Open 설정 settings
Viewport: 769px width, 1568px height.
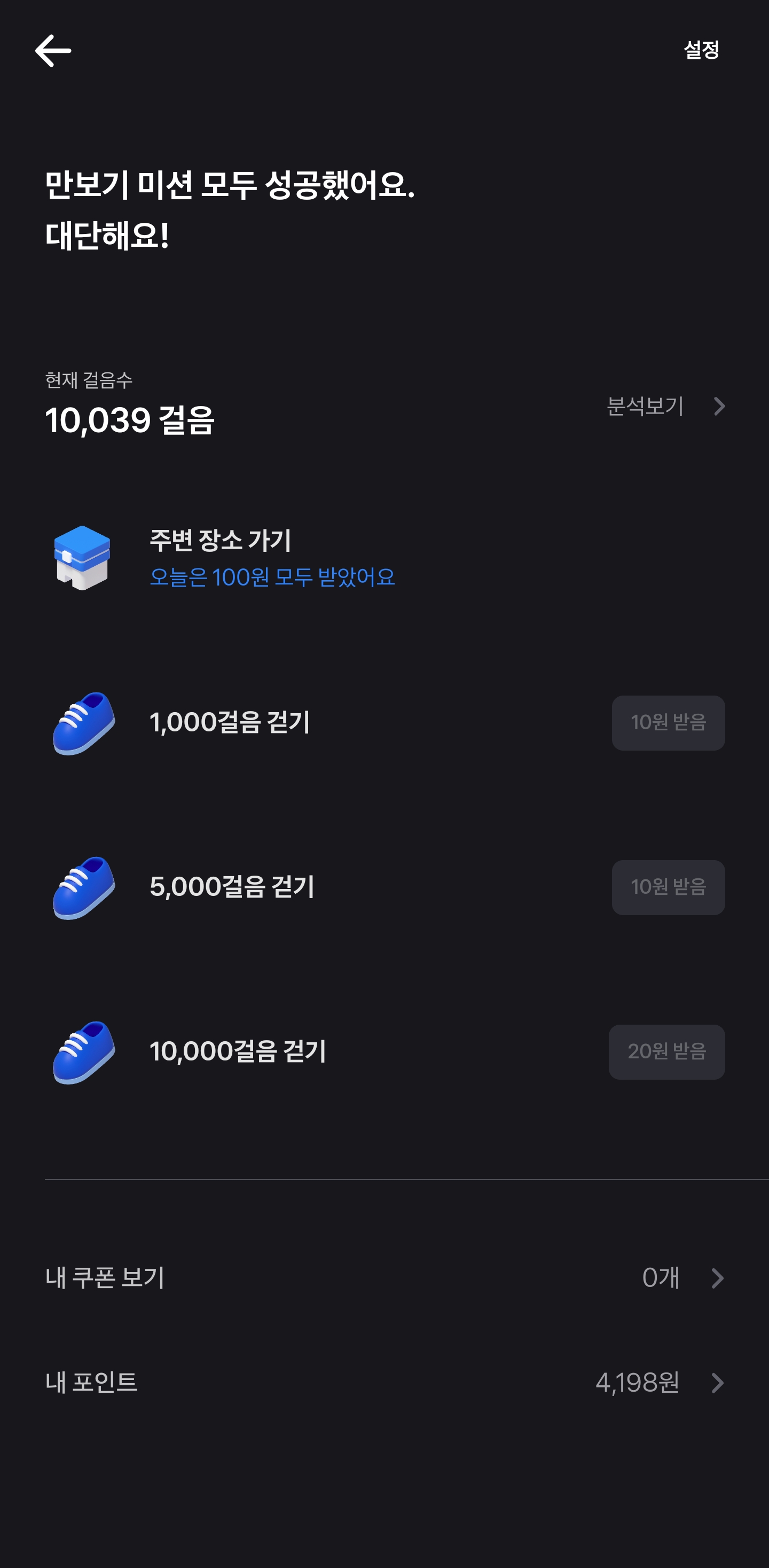702,50
